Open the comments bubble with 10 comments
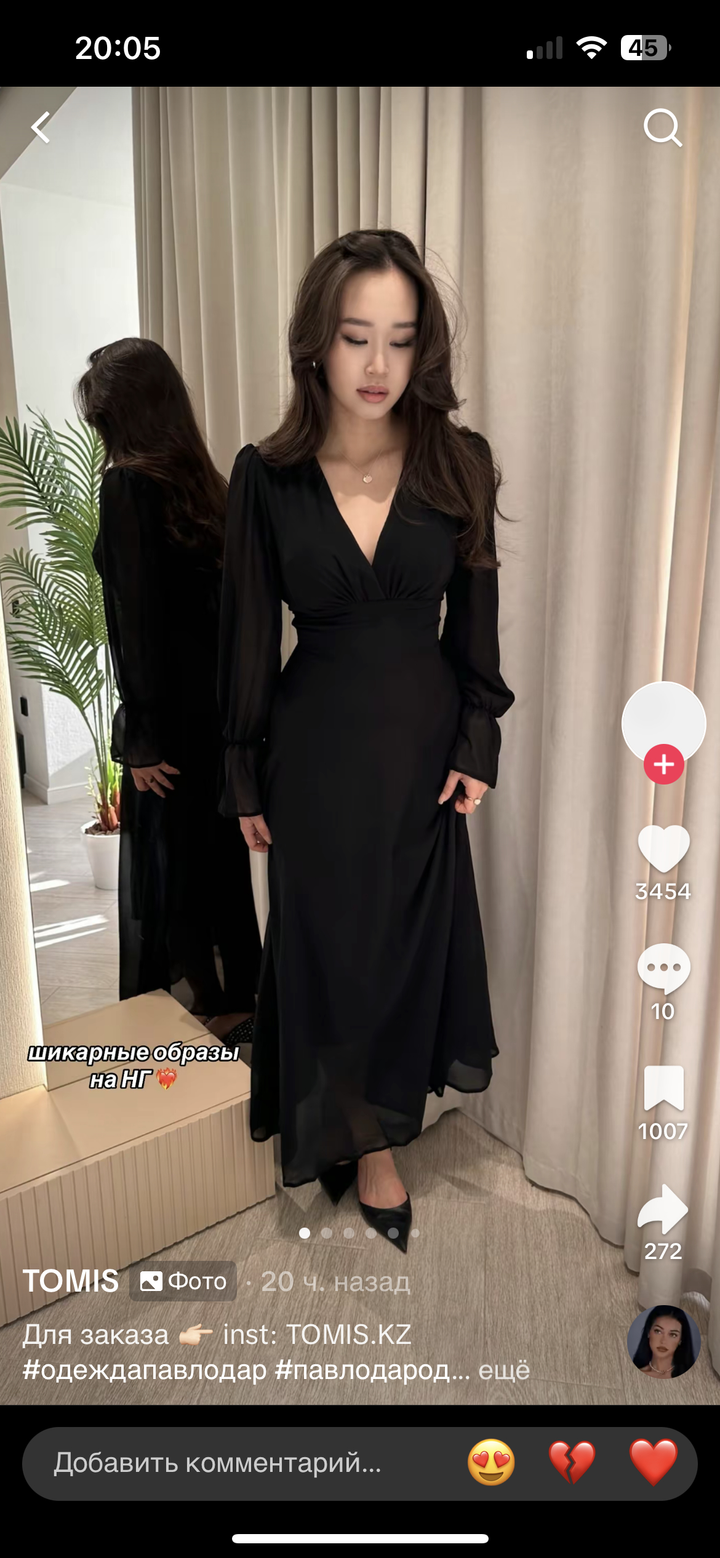Viewport: 720px width, 1558px height. pyautogui.click(x=663, y=969)
